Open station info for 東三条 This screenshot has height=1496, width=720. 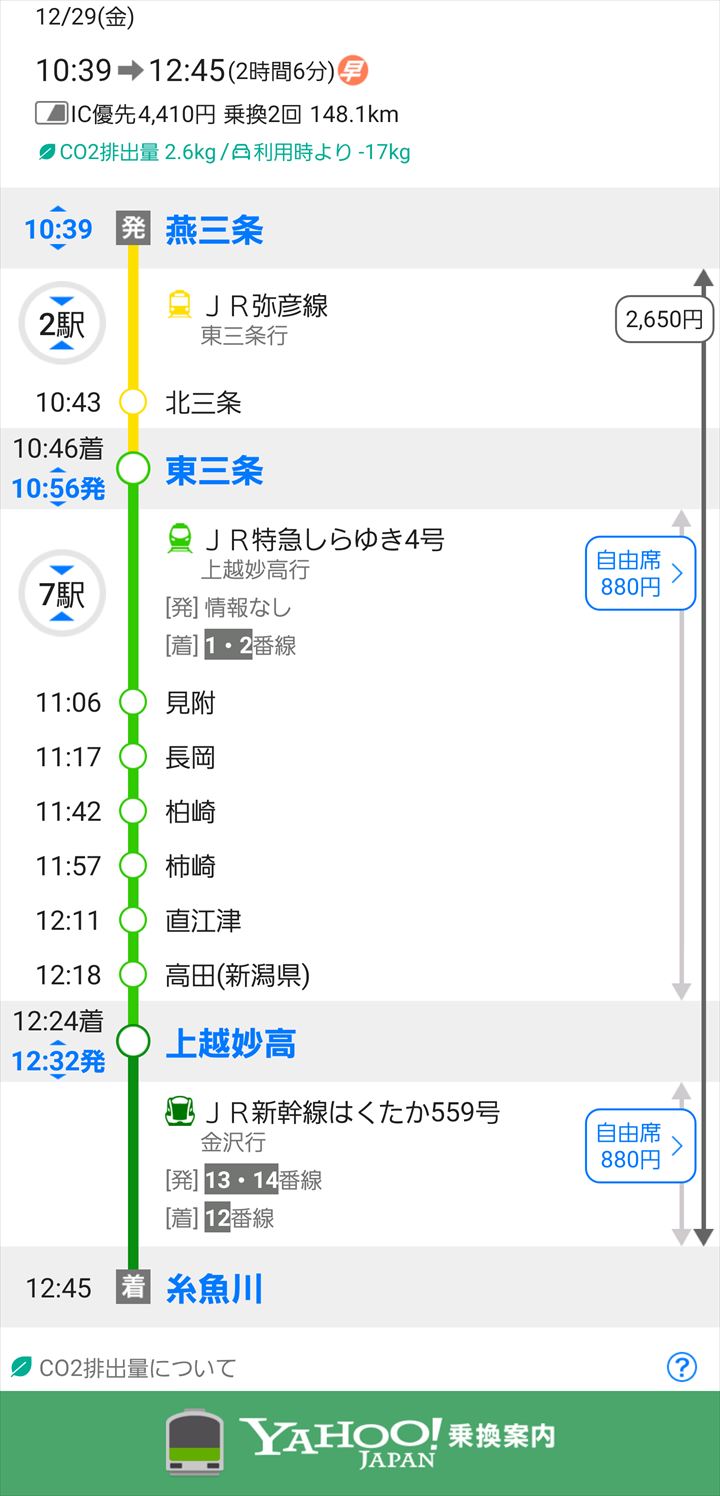pos(214,470)
